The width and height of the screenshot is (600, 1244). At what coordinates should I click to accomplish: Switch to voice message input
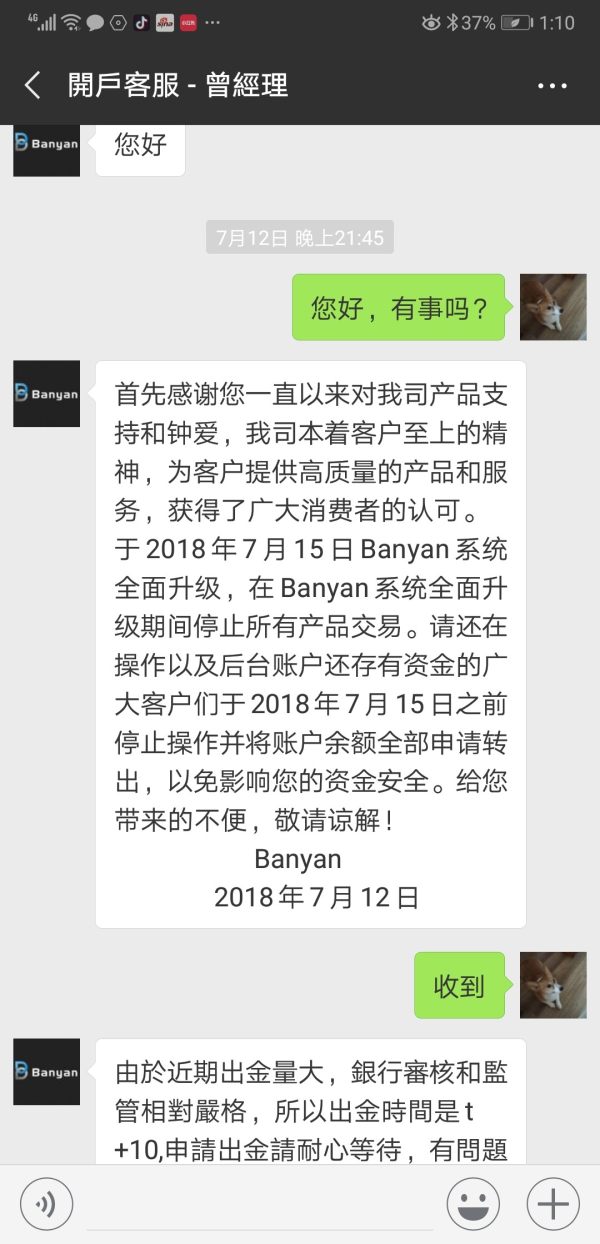pos(46,1204)
